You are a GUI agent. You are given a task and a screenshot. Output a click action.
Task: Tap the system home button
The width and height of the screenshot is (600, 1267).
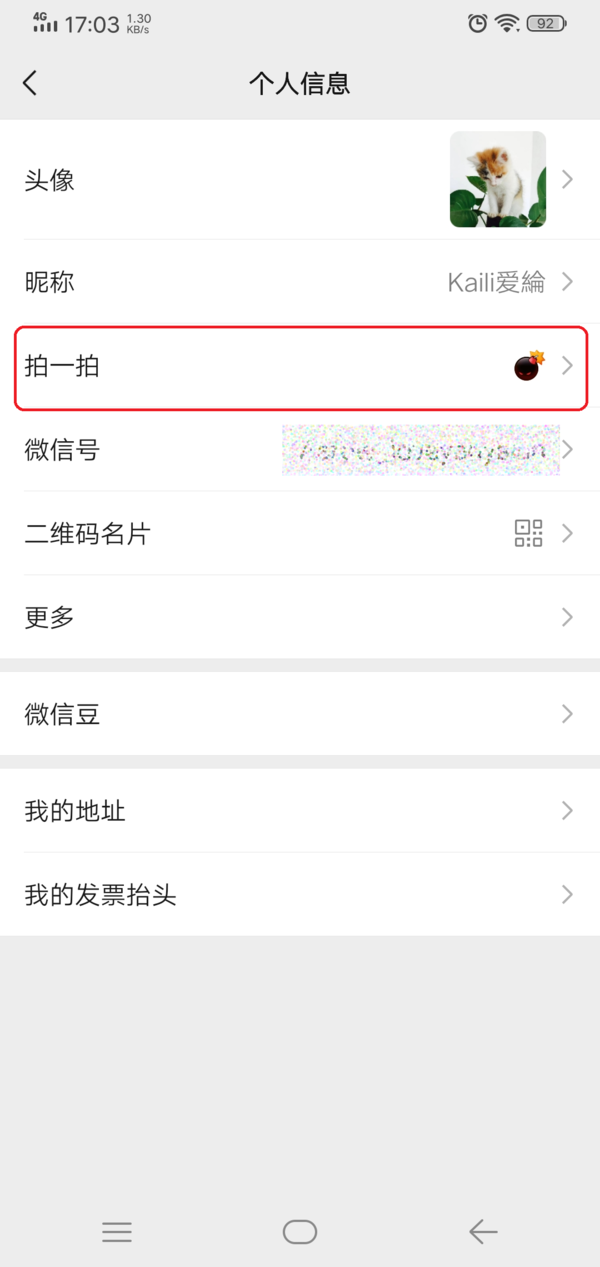coord(300,1232)
